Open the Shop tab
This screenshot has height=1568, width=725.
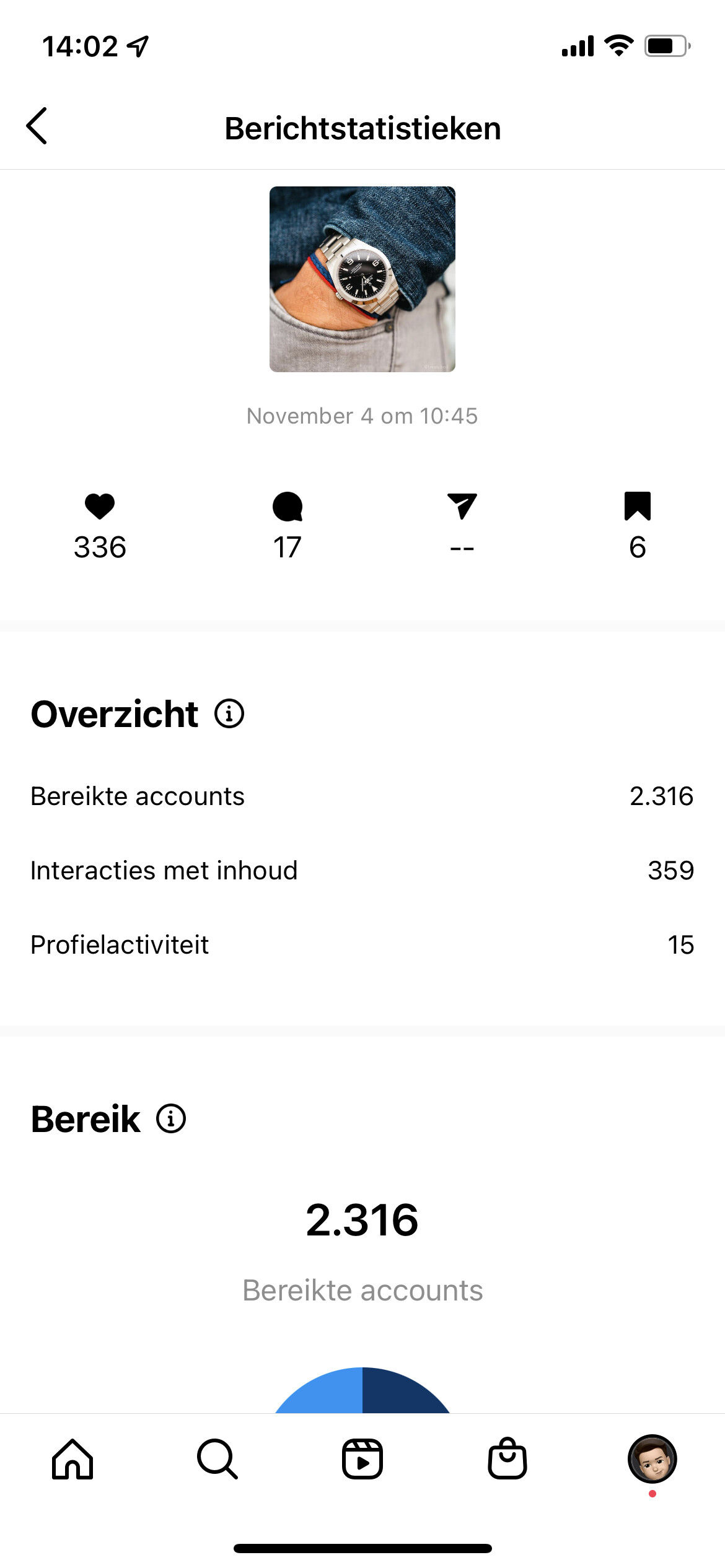click(507, 1458)
